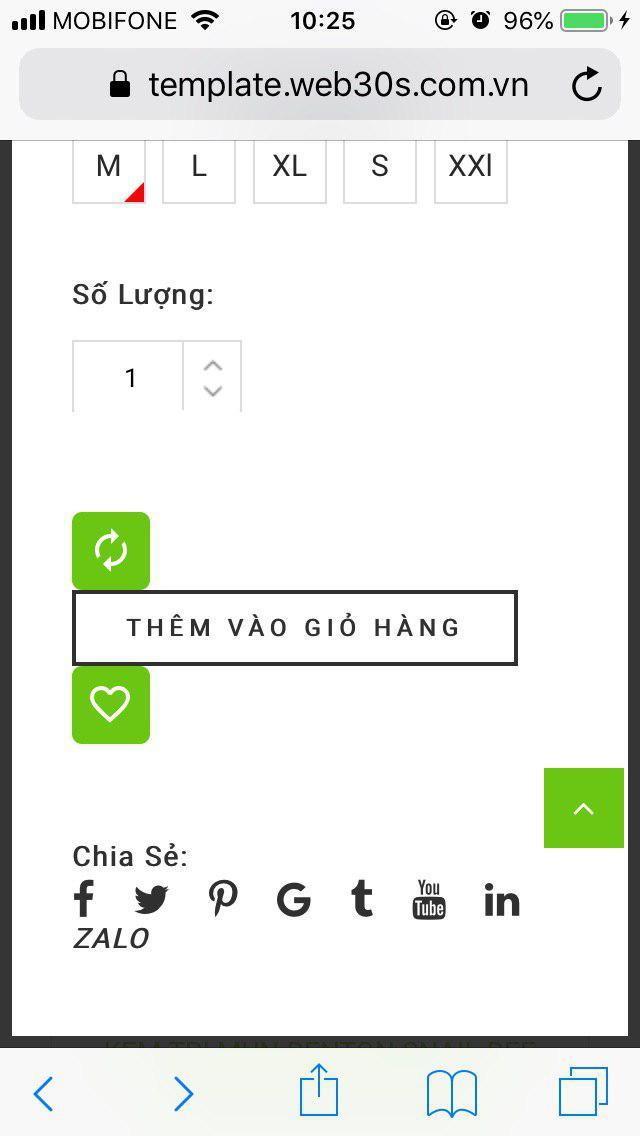Share via Google icon
640x1136 pixels.
(293, 900)
